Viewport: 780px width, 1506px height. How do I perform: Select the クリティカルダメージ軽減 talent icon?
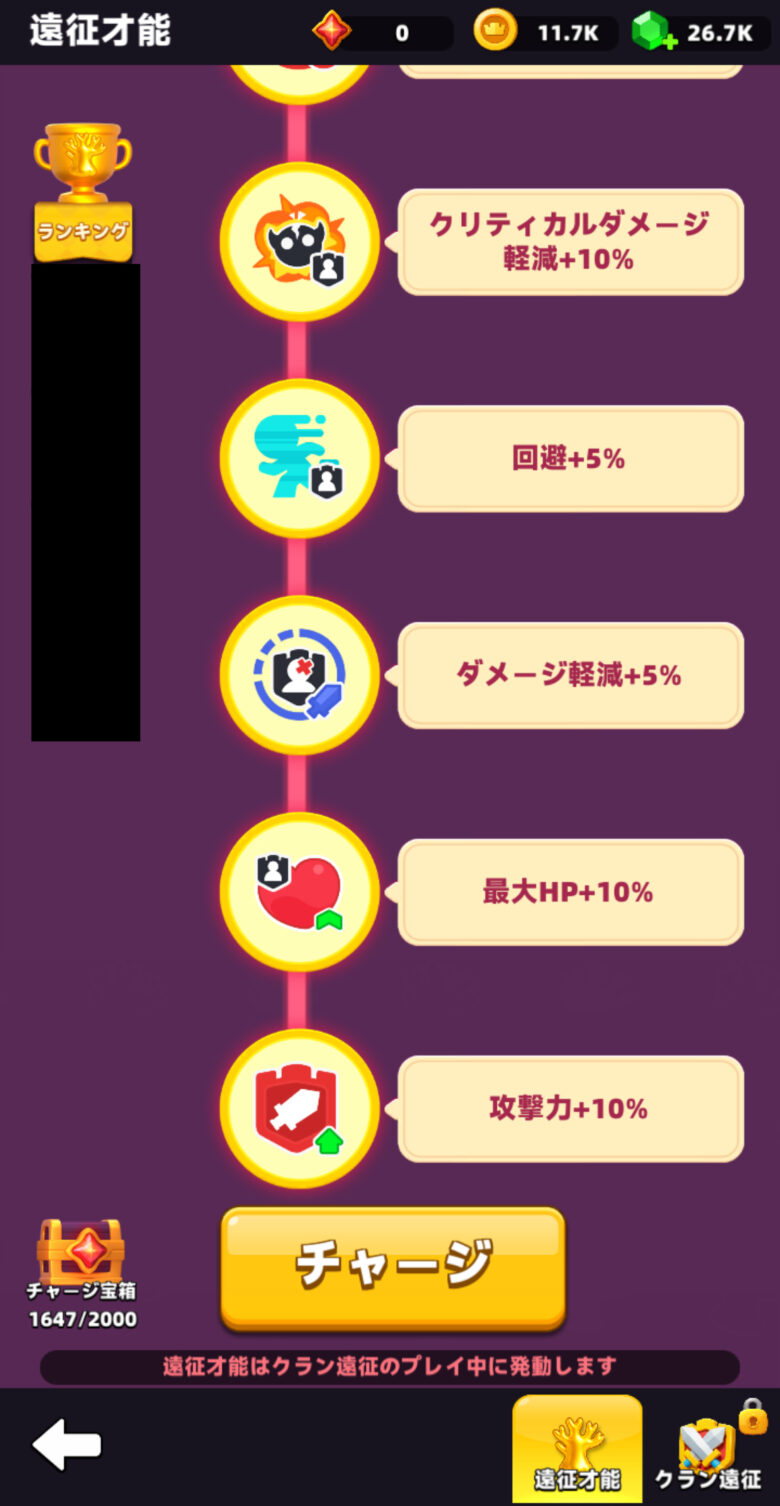[299, 241]
